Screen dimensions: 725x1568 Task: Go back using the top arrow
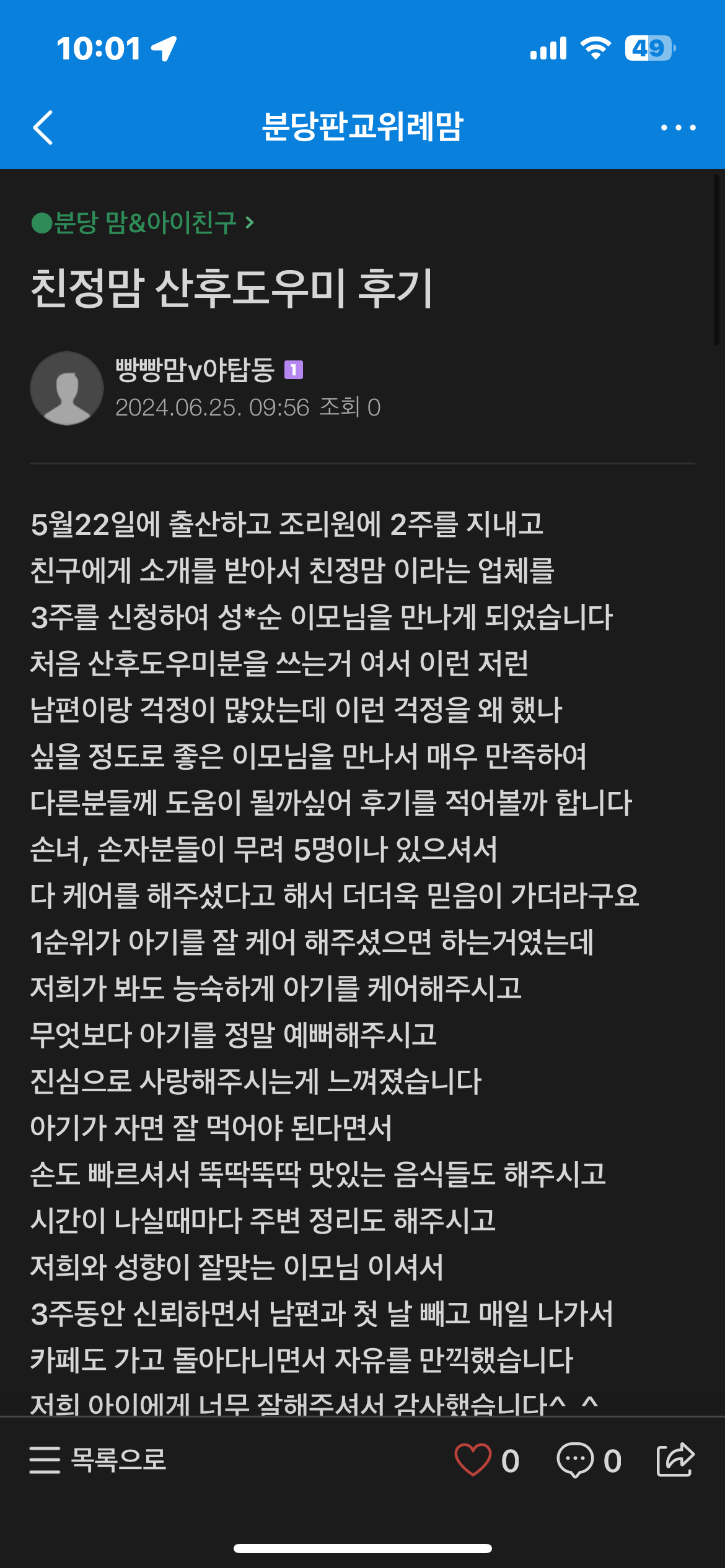43,128
